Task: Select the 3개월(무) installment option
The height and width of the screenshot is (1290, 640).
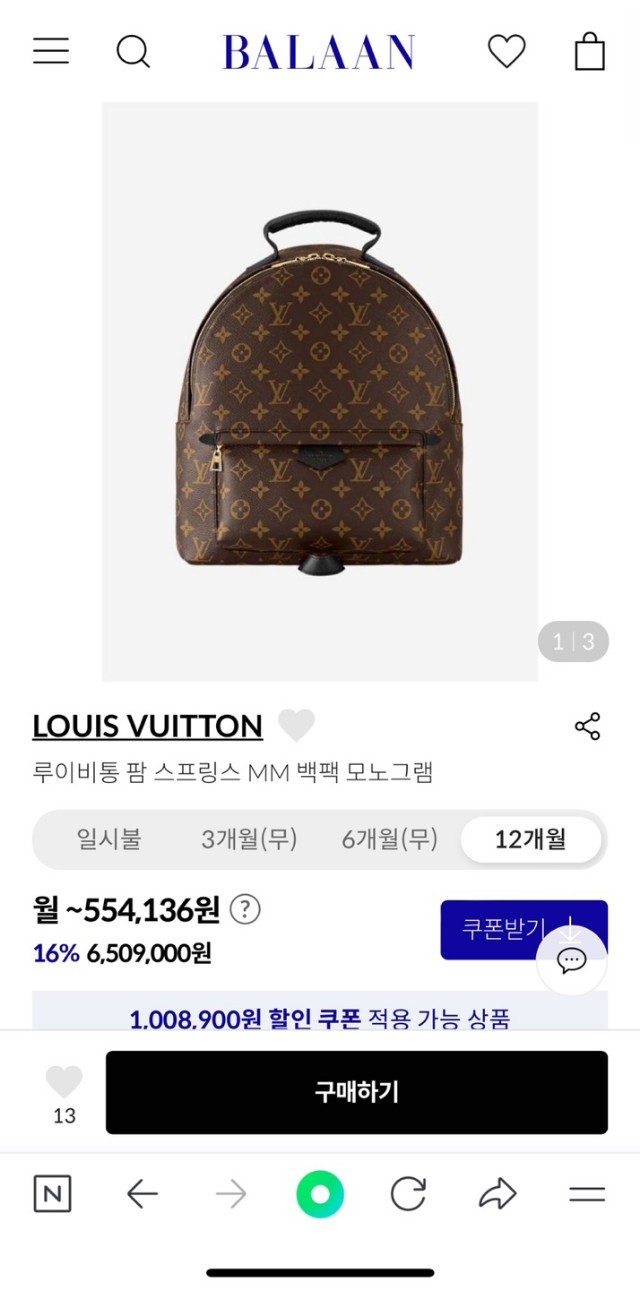Action: coord(249,839)
